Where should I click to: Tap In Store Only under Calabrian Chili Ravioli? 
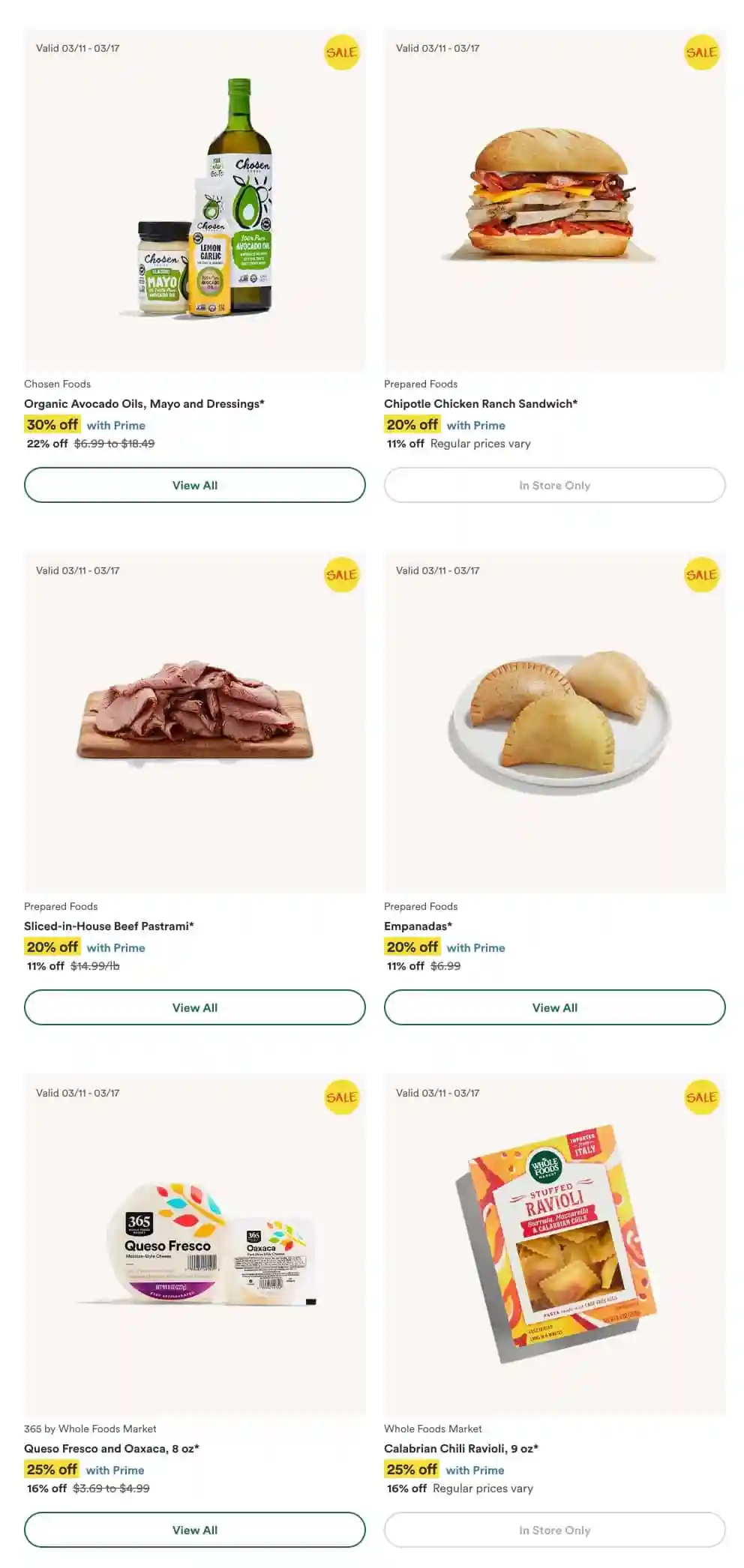click(x=554, y=1530)
